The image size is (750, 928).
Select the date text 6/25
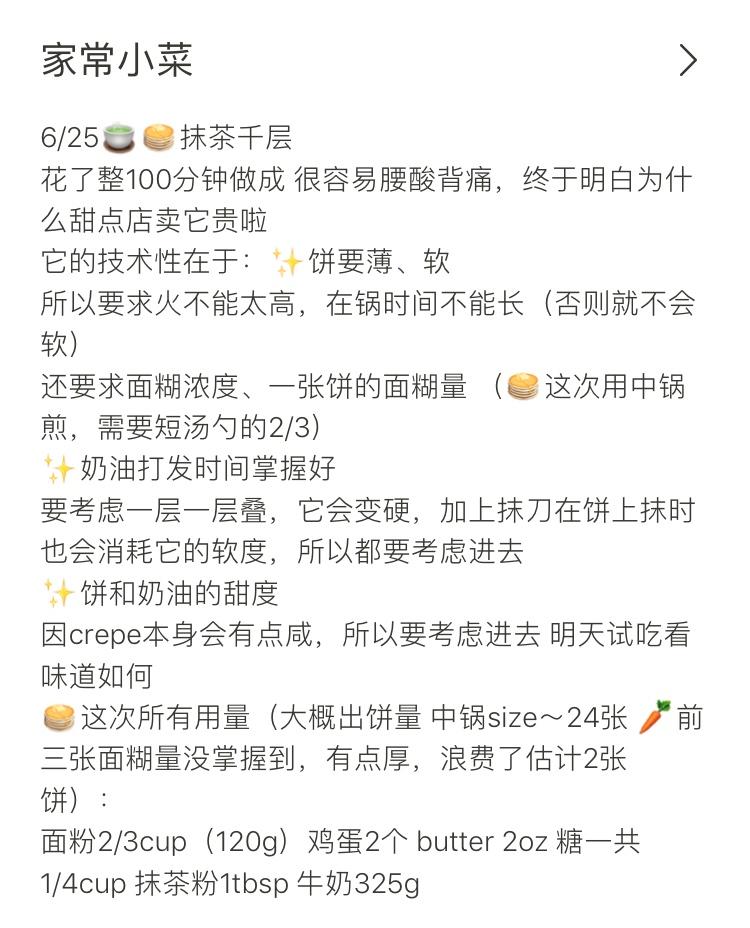point(68,133)
